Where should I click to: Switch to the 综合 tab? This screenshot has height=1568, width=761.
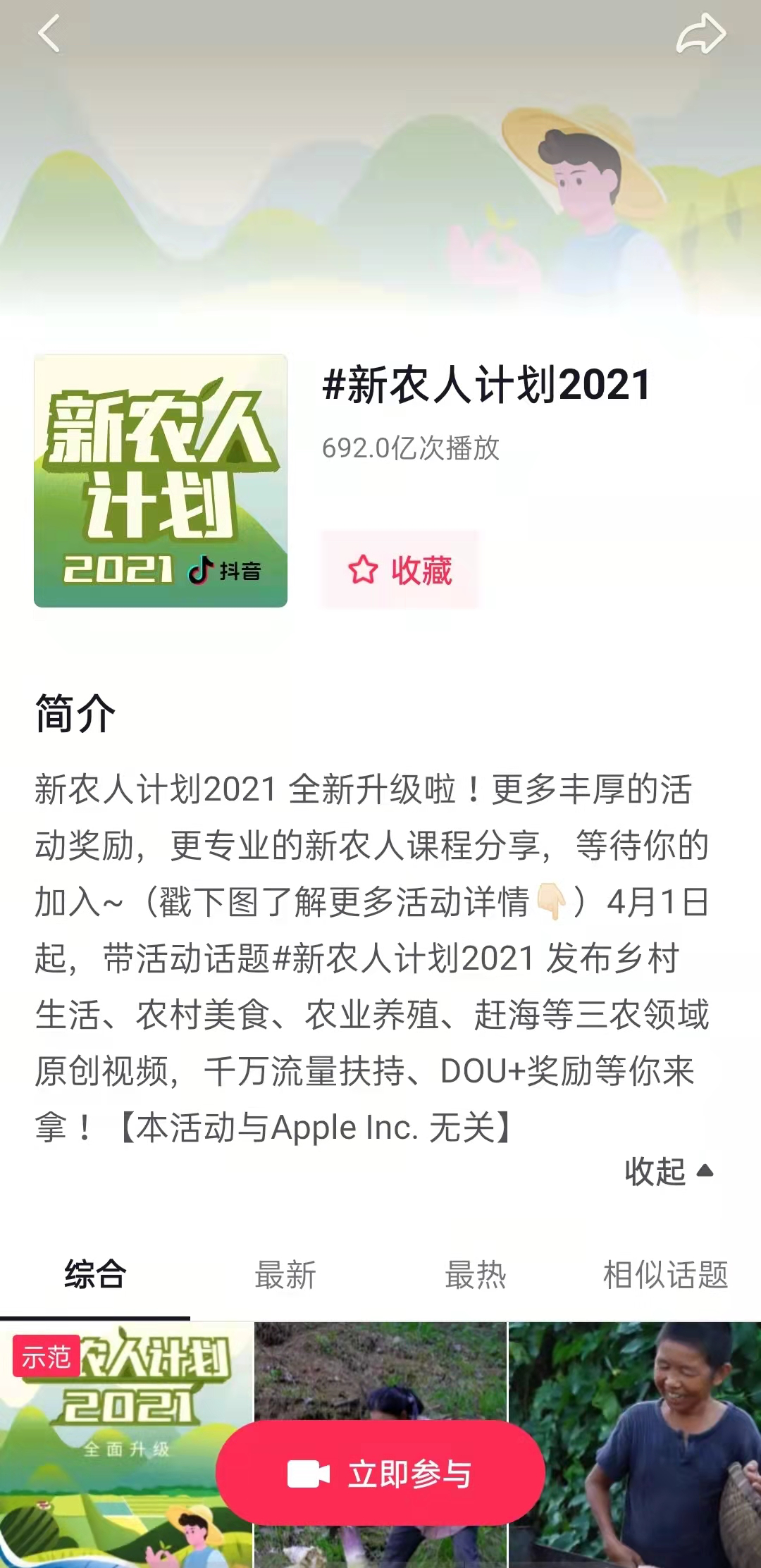pyautogui.click(x=95, y=1274)
